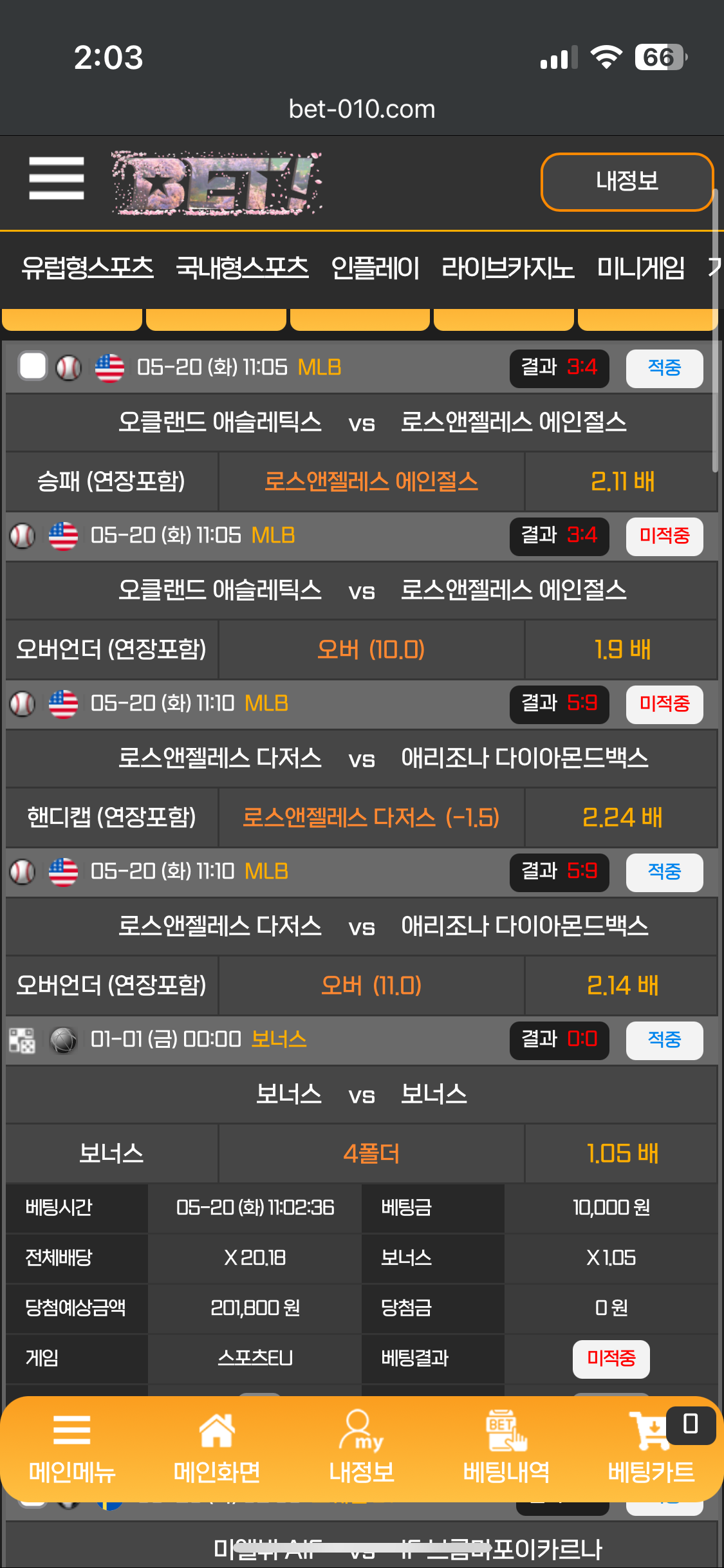Open the hamburger menu icon
724x1568 pixels.
pyautogui.click(x=57, y=178)
